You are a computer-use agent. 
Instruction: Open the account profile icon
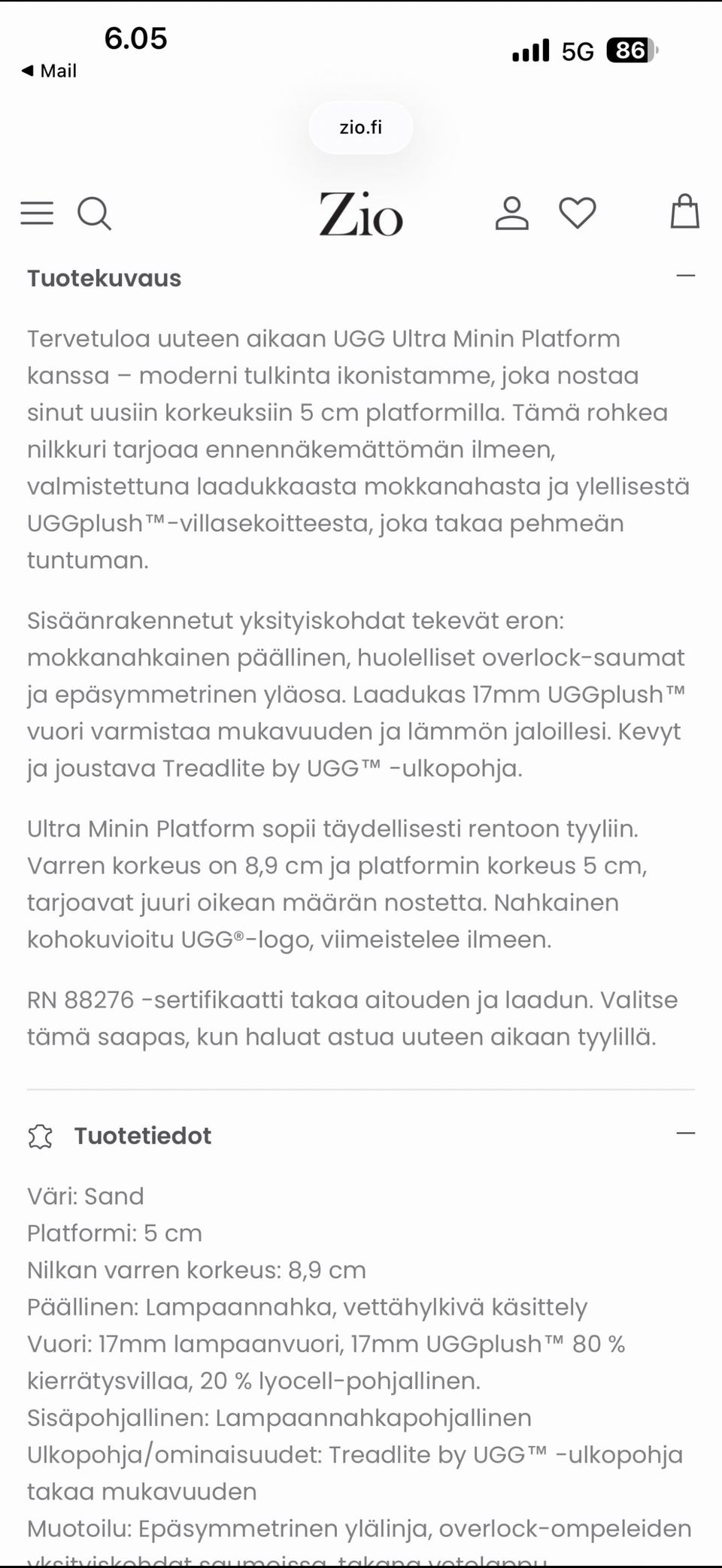[x=512, y=213]
